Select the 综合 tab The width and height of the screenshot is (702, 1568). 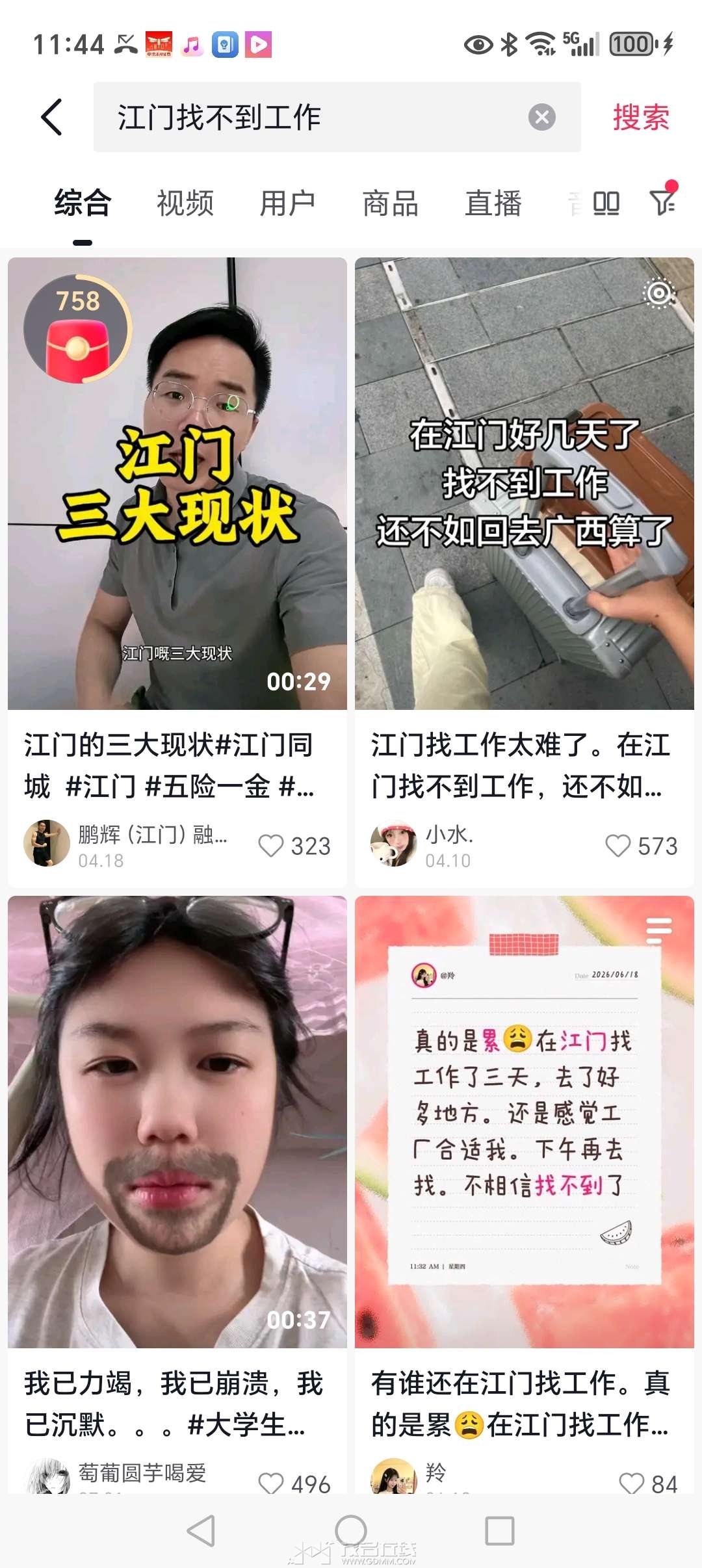point(83,203)
